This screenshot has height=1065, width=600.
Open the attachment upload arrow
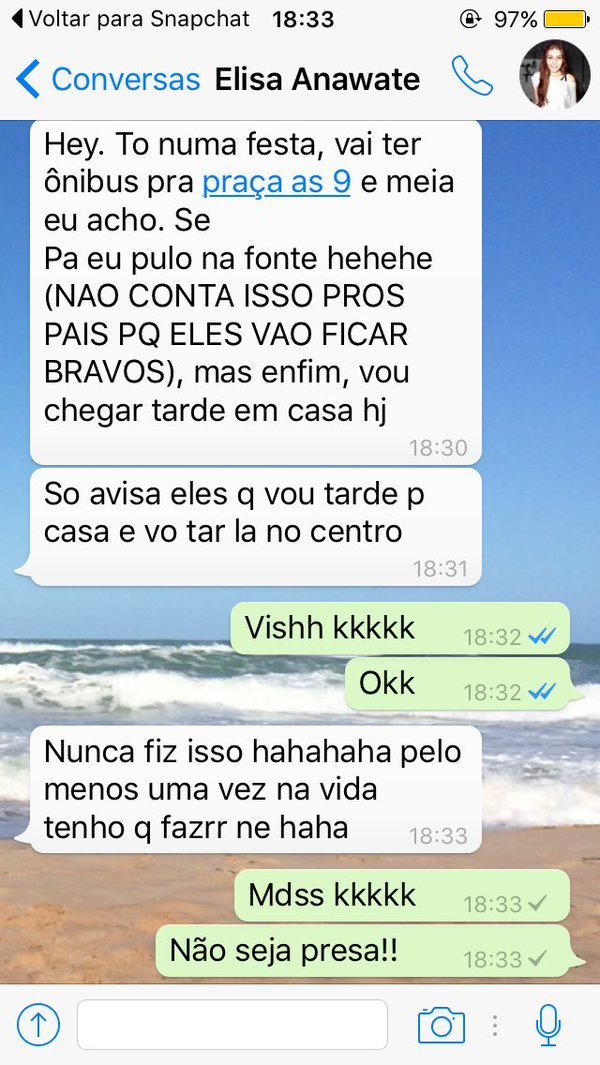[38, 1023]
